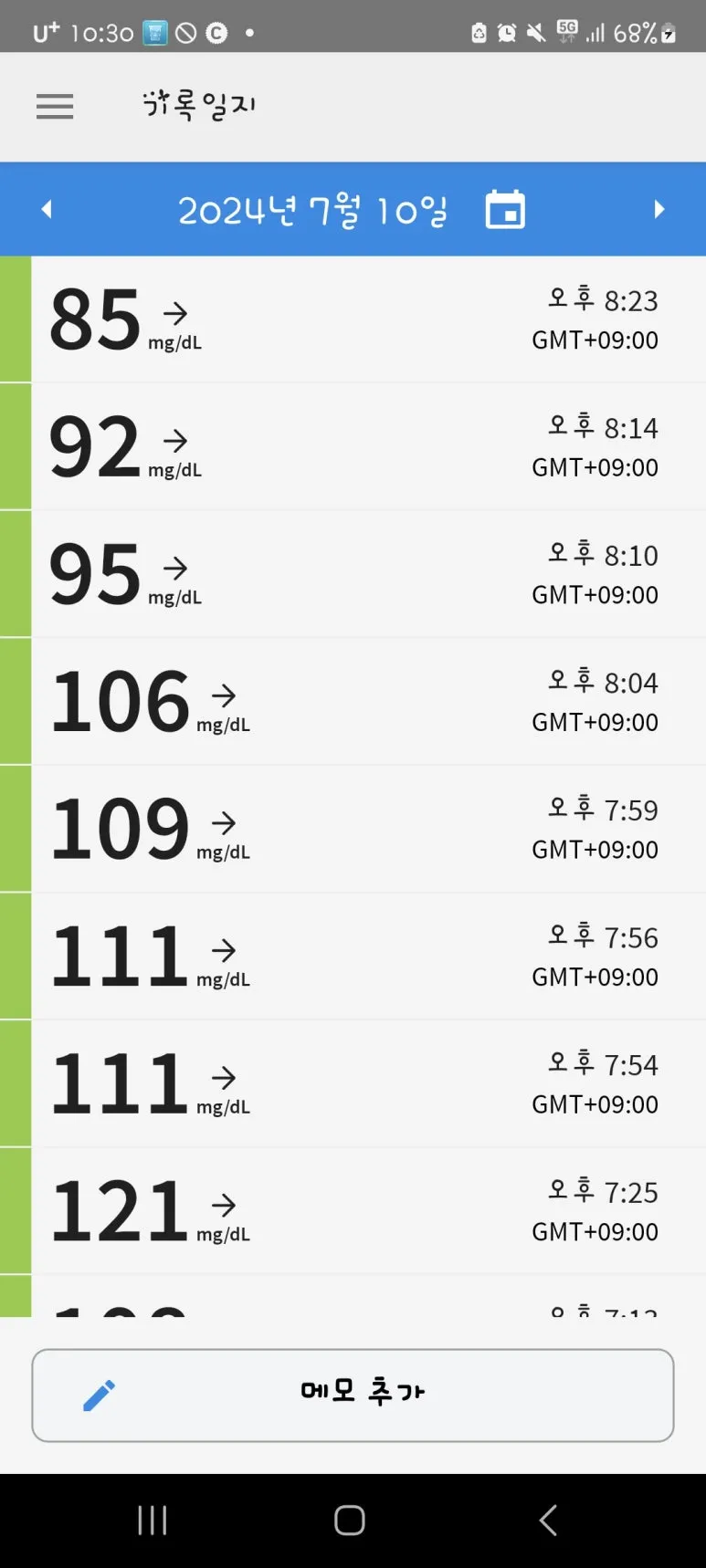This screenshot has height=1568, width=706.
Task: Click the pencil icon in the memo button
Action: (99, 1394)
